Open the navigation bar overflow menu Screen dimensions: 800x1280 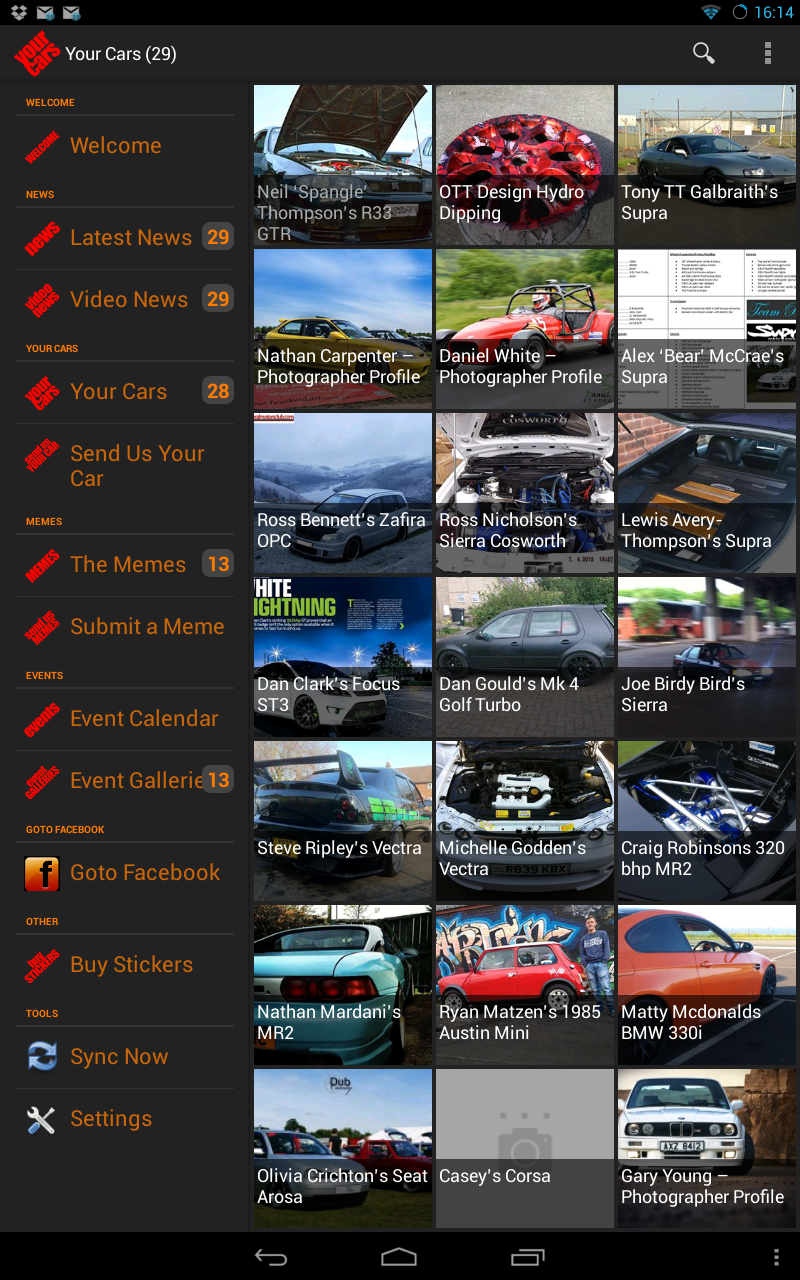[777, 1256]
